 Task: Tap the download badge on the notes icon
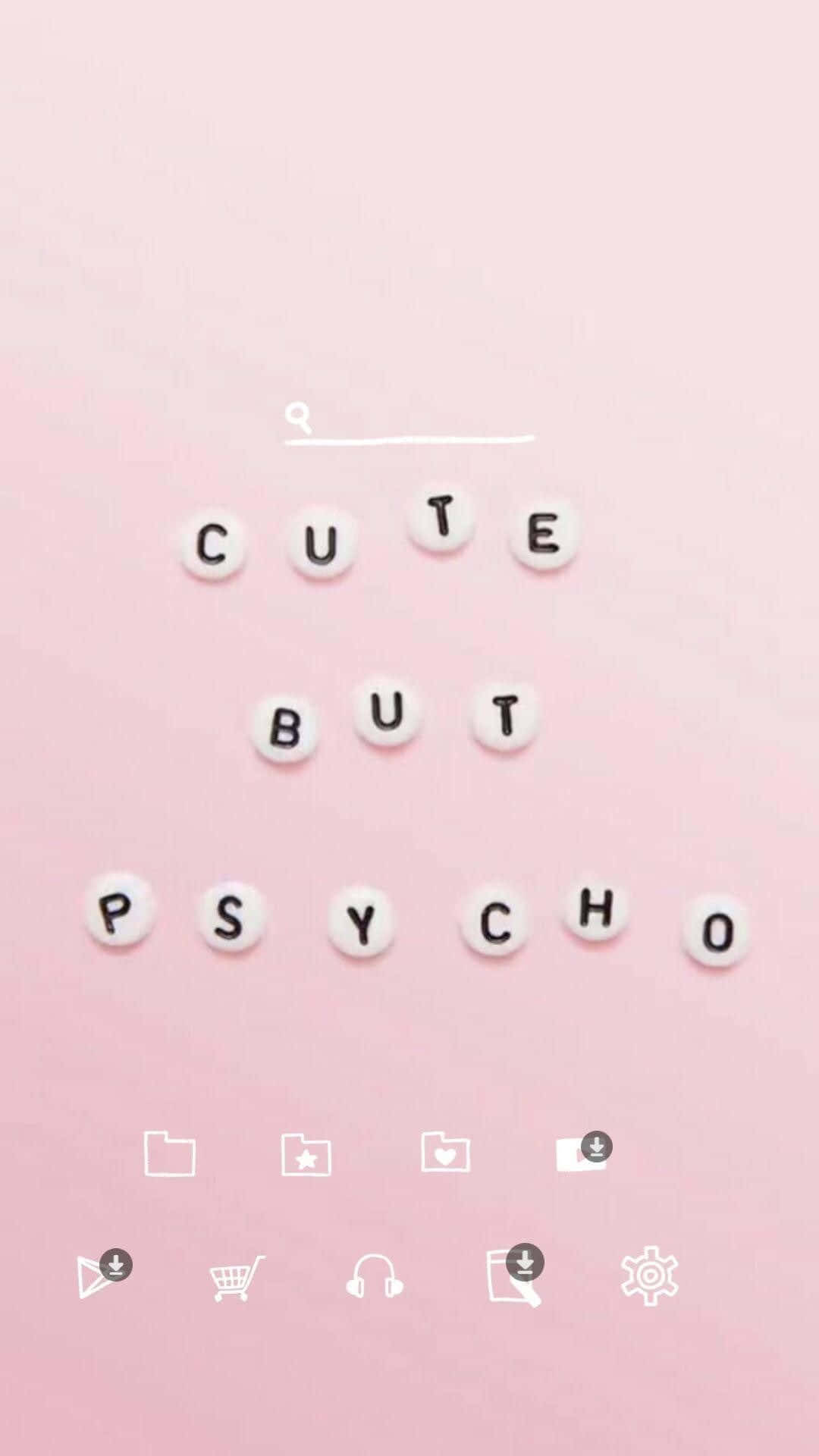tap(527, 1263)
